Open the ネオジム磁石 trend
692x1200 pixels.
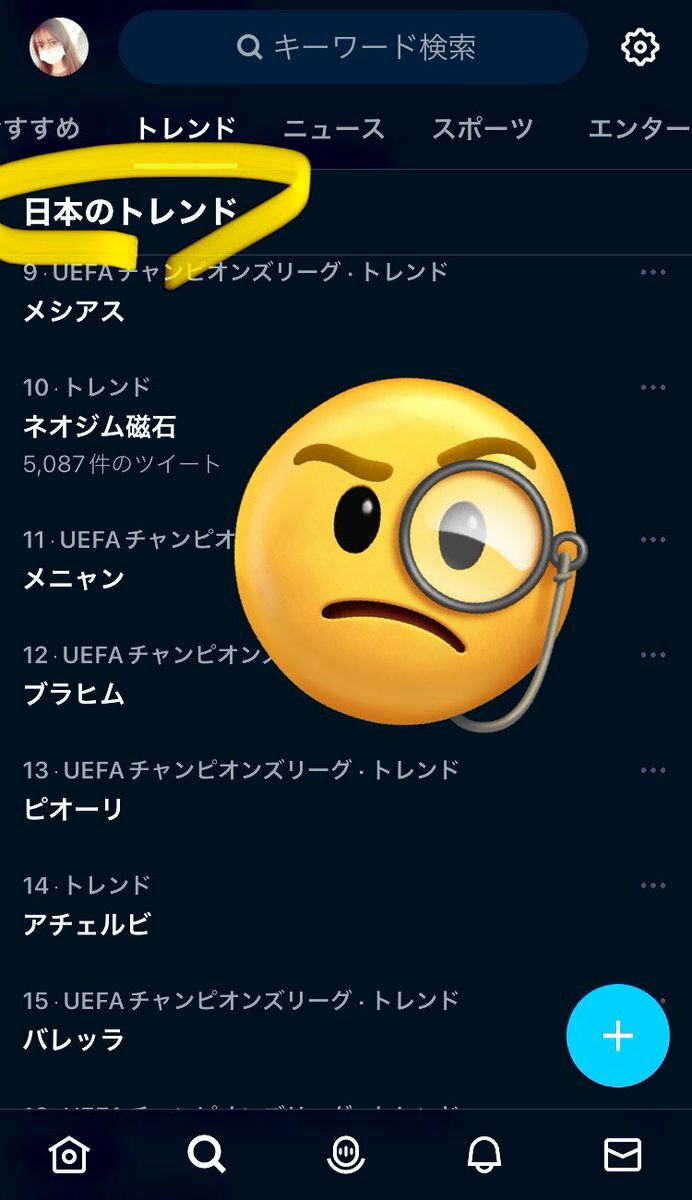coord(100,427)
